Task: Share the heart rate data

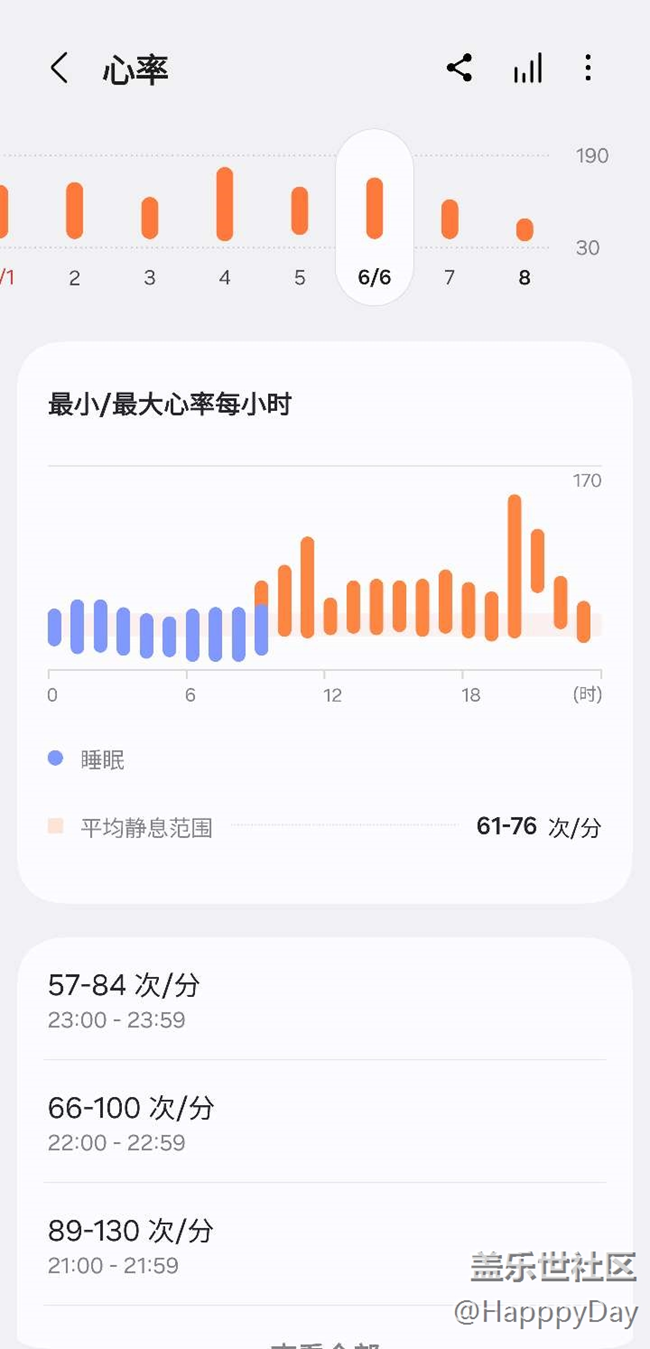Action: coord(459,69)
